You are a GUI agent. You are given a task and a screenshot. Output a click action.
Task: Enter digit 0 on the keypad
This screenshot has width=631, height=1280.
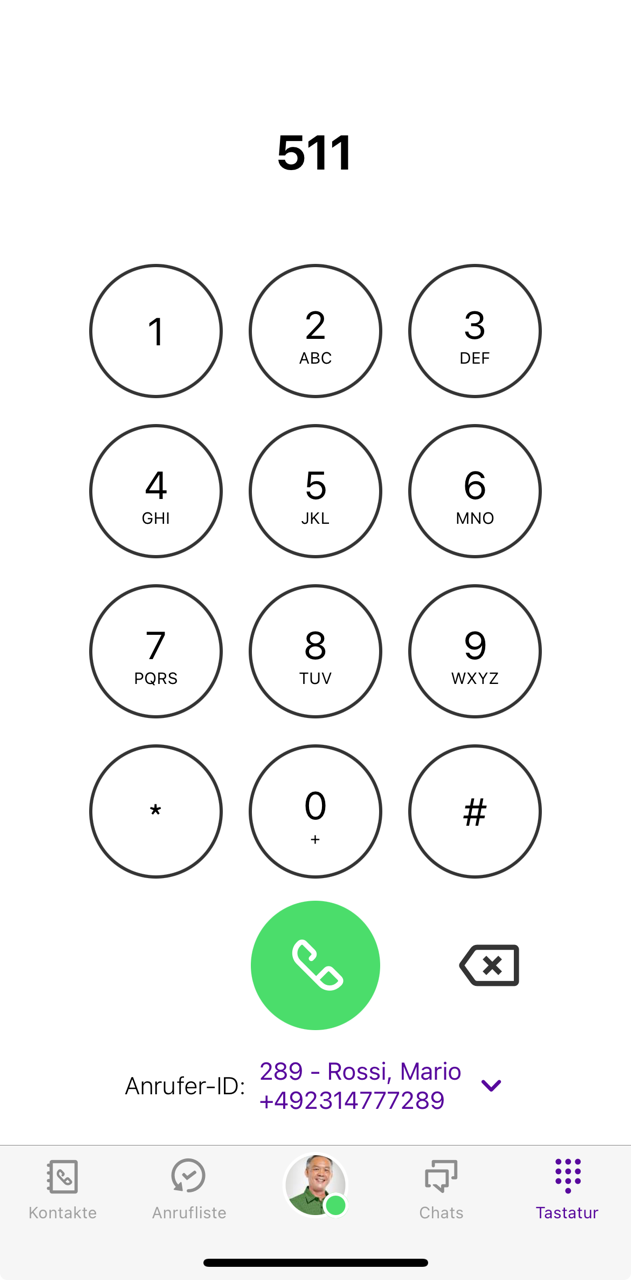coord(315,811)
